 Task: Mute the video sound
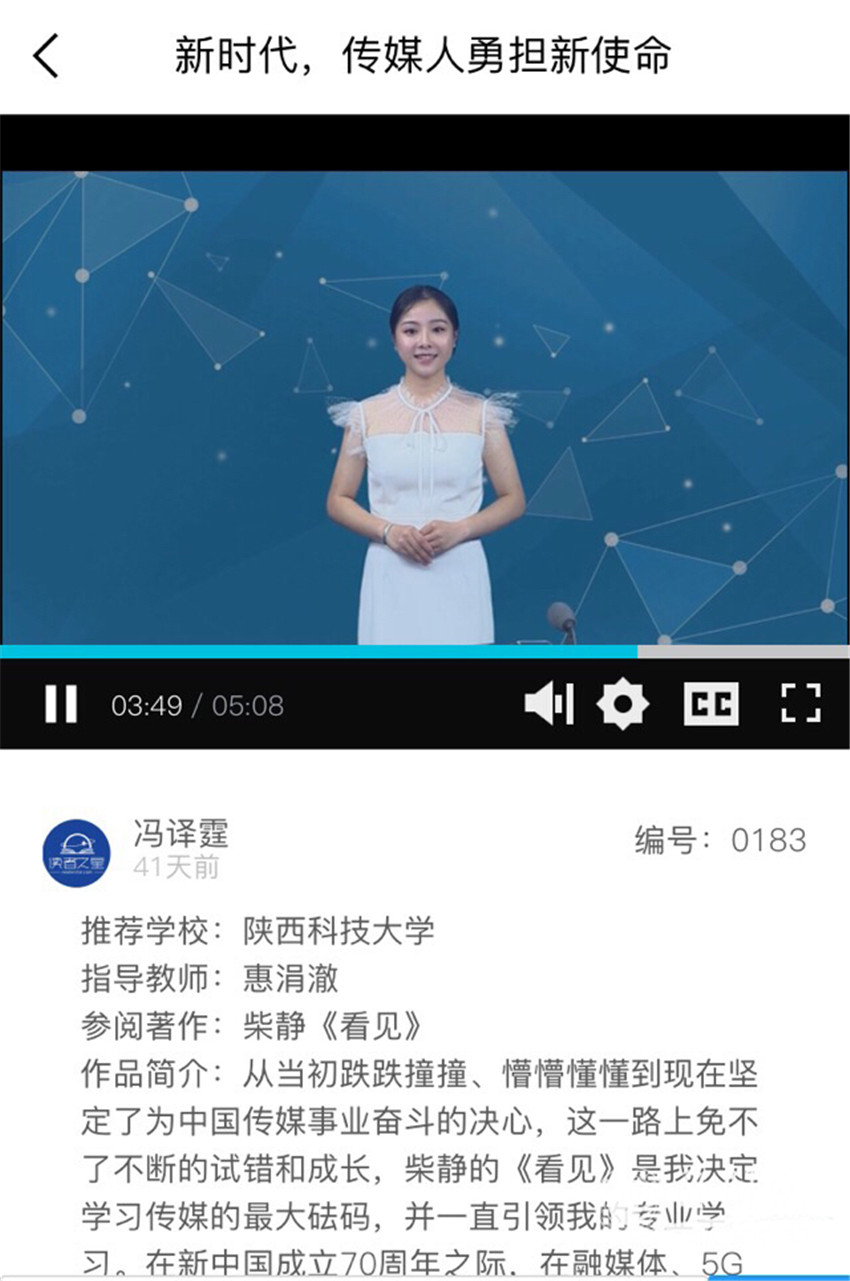click(549, 704)
